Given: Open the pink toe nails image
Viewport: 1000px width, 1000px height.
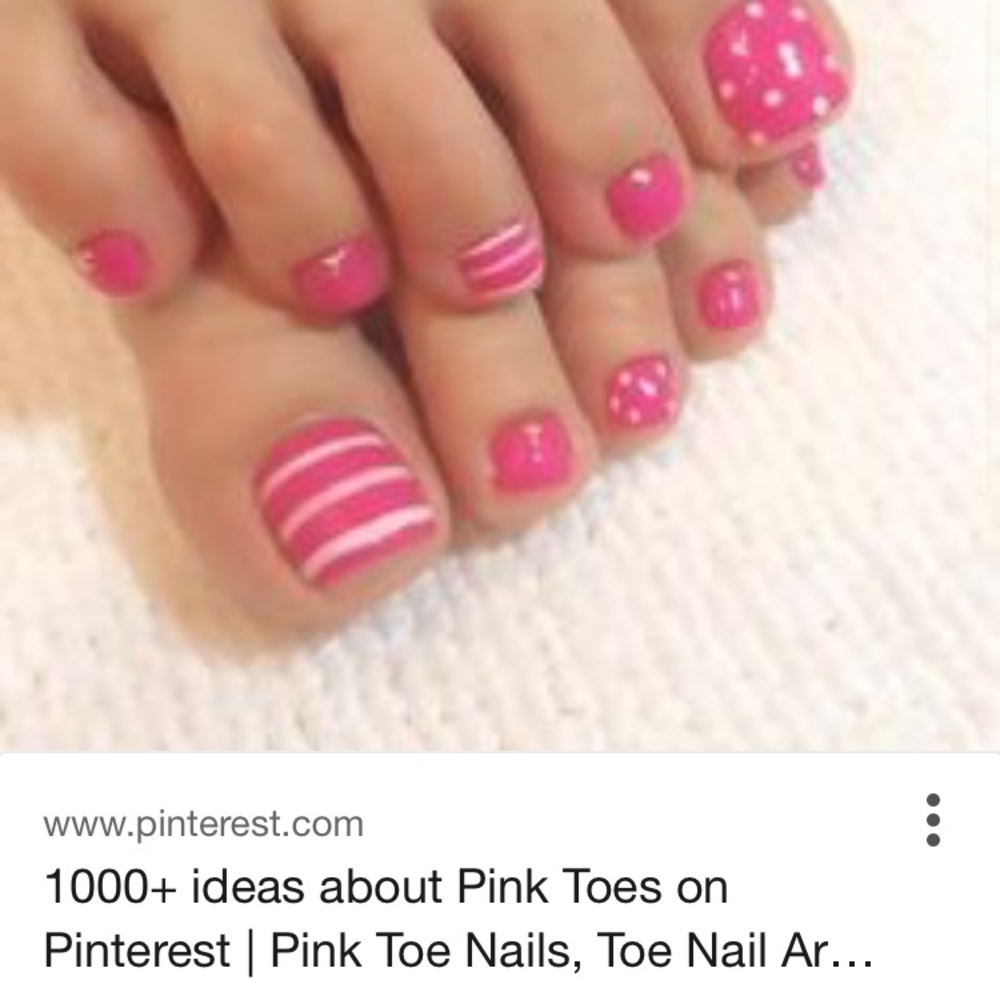Looking at the screenshot, I should tap(500, 375).
